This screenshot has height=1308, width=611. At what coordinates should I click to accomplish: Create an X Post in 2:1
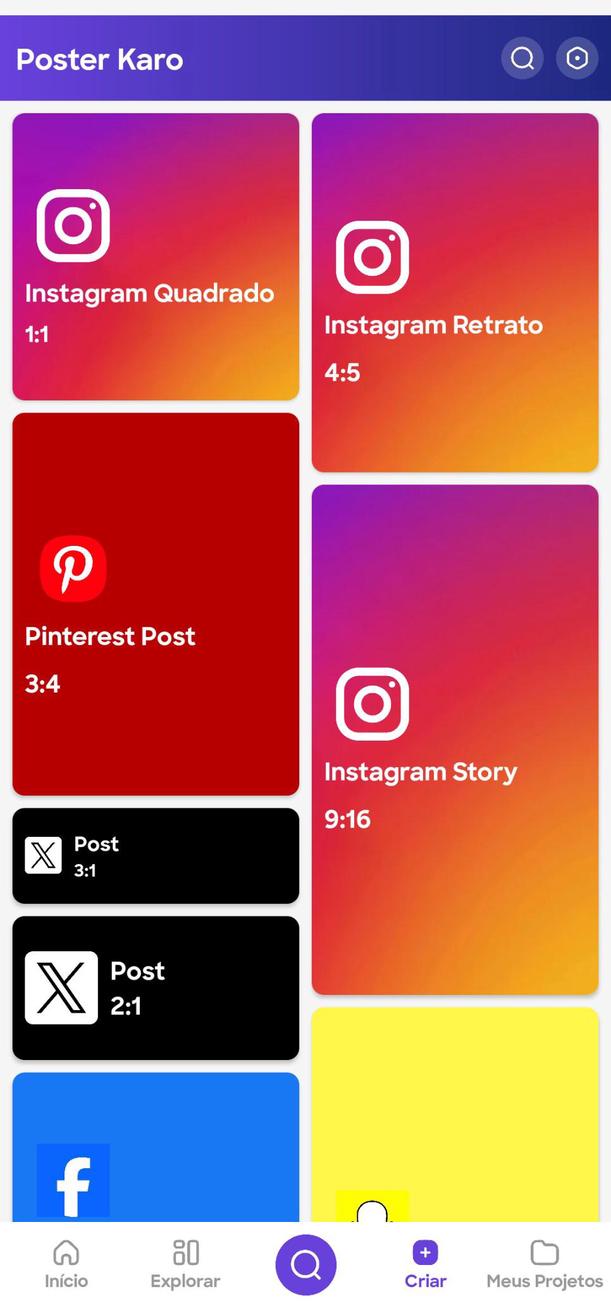pos(155,988)
